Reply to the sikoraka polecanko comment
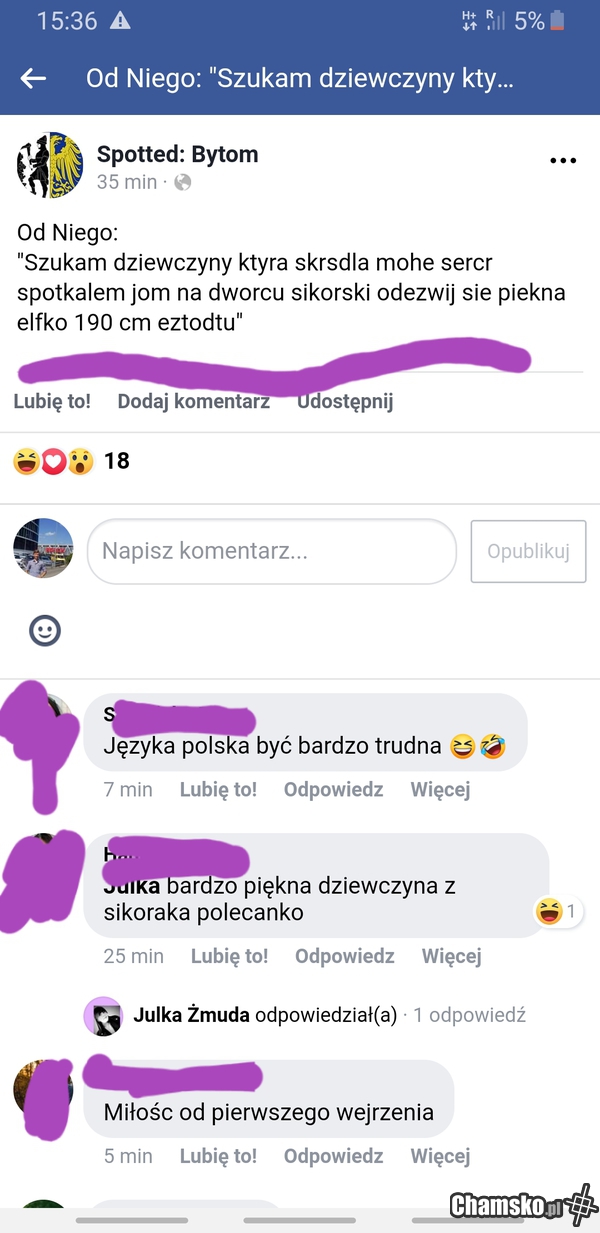The height and width of the screenshot is (1233, 600). pos(344,956)
